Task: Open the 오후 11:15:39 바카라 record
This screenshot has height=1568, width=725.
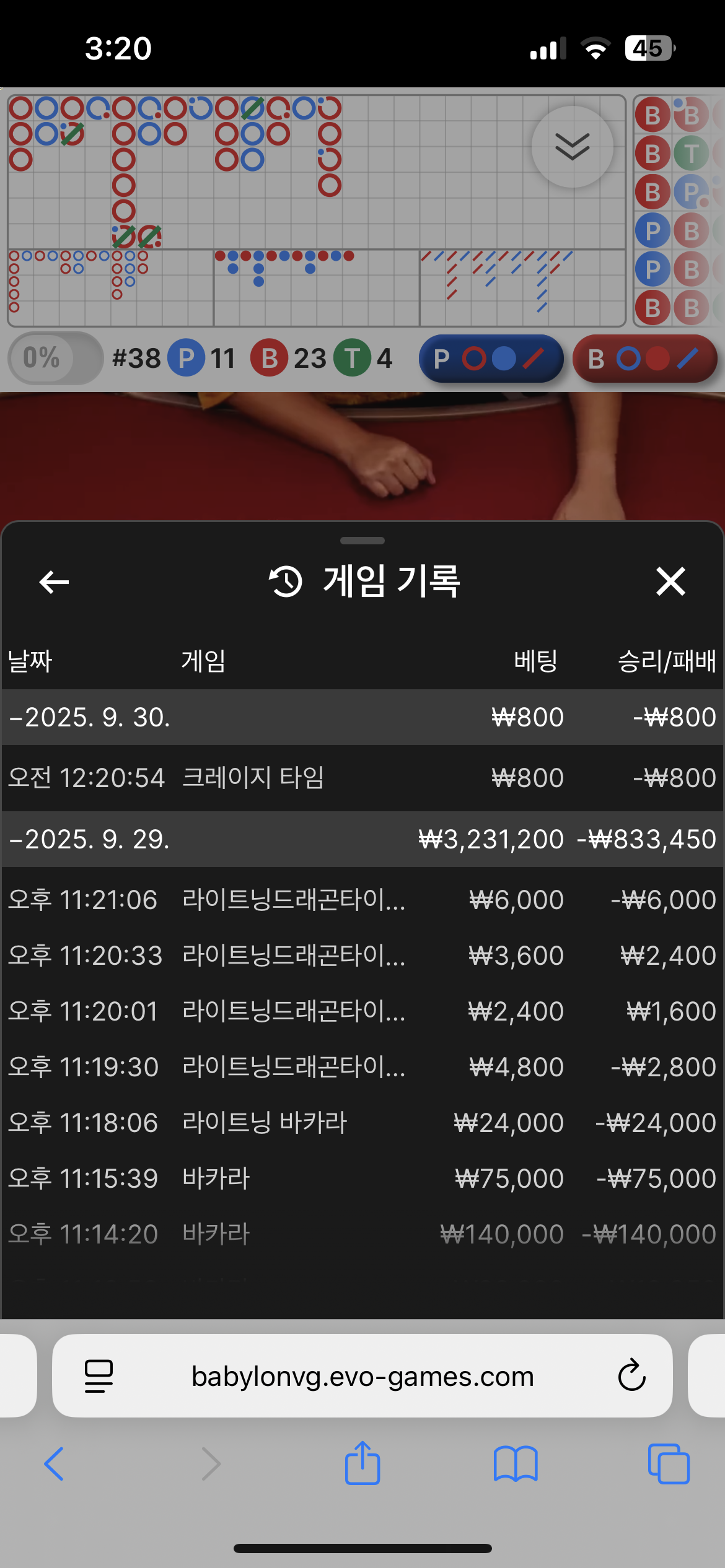Action: [362, 1178]
